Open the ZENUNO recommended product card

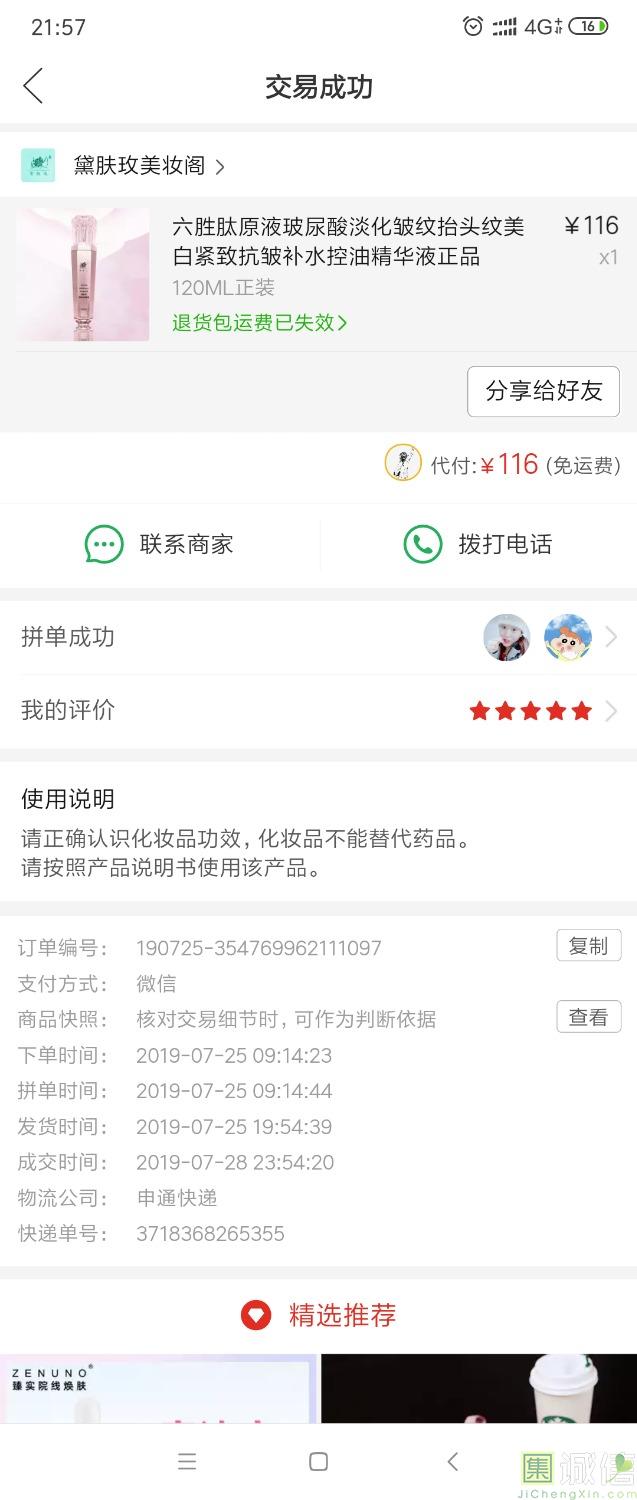click(158, 1388)
